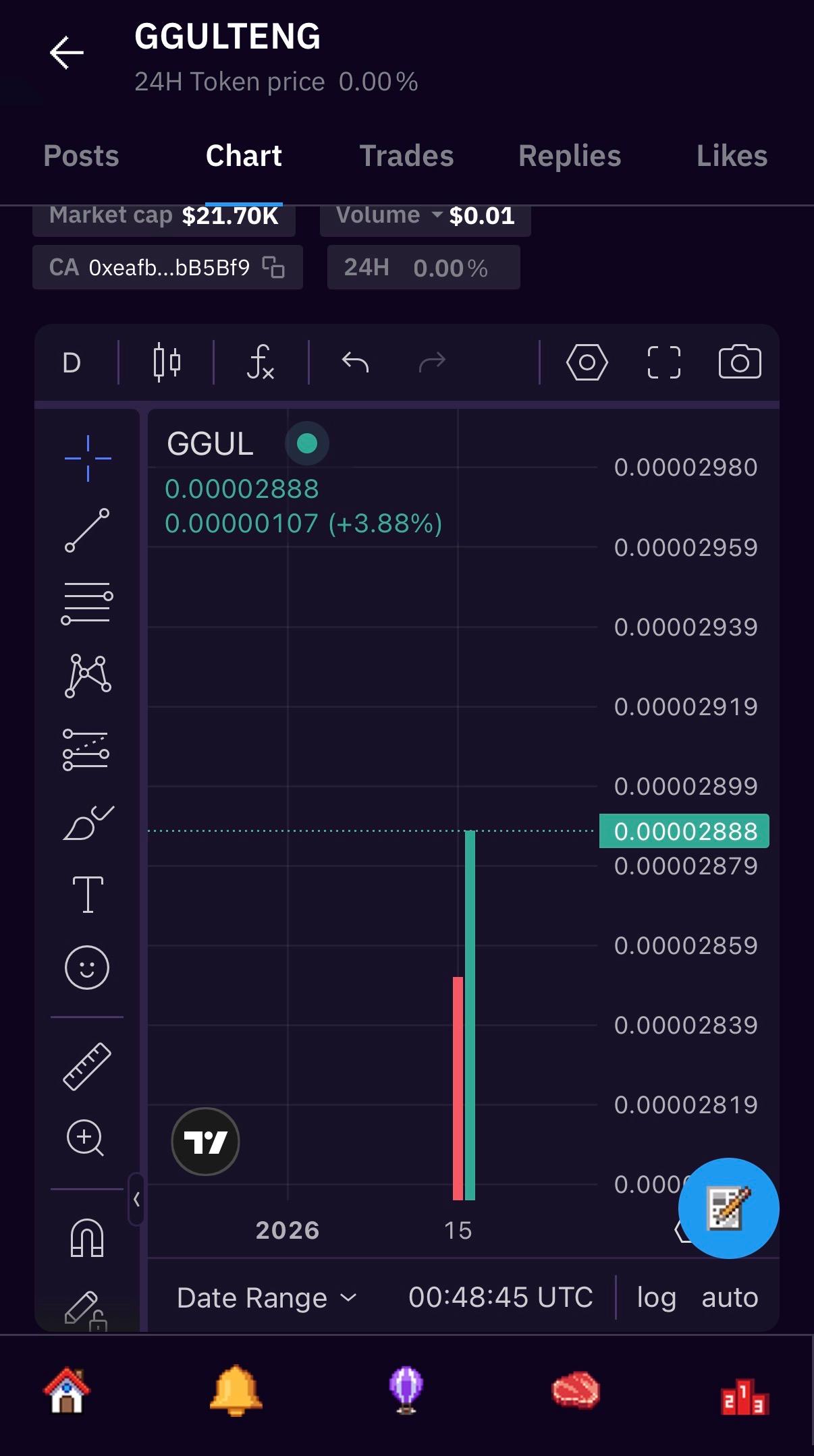Image resolution: width=814 pixels, height=1456 pixels.
Task: Switch to the Posts tab
Action: point(81,156)
